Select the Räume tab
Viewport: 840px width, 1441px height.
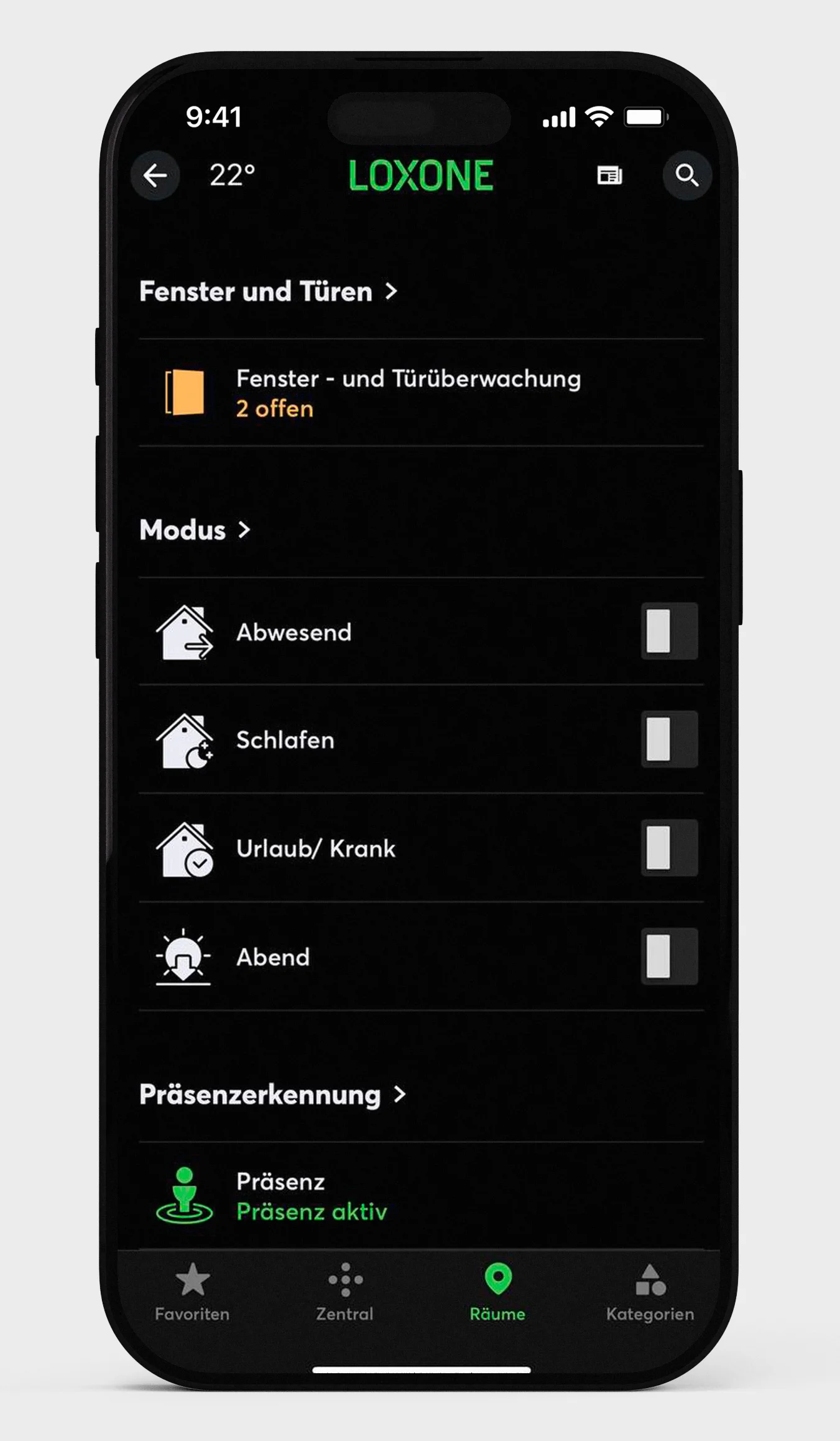(x=497, y=1292)
